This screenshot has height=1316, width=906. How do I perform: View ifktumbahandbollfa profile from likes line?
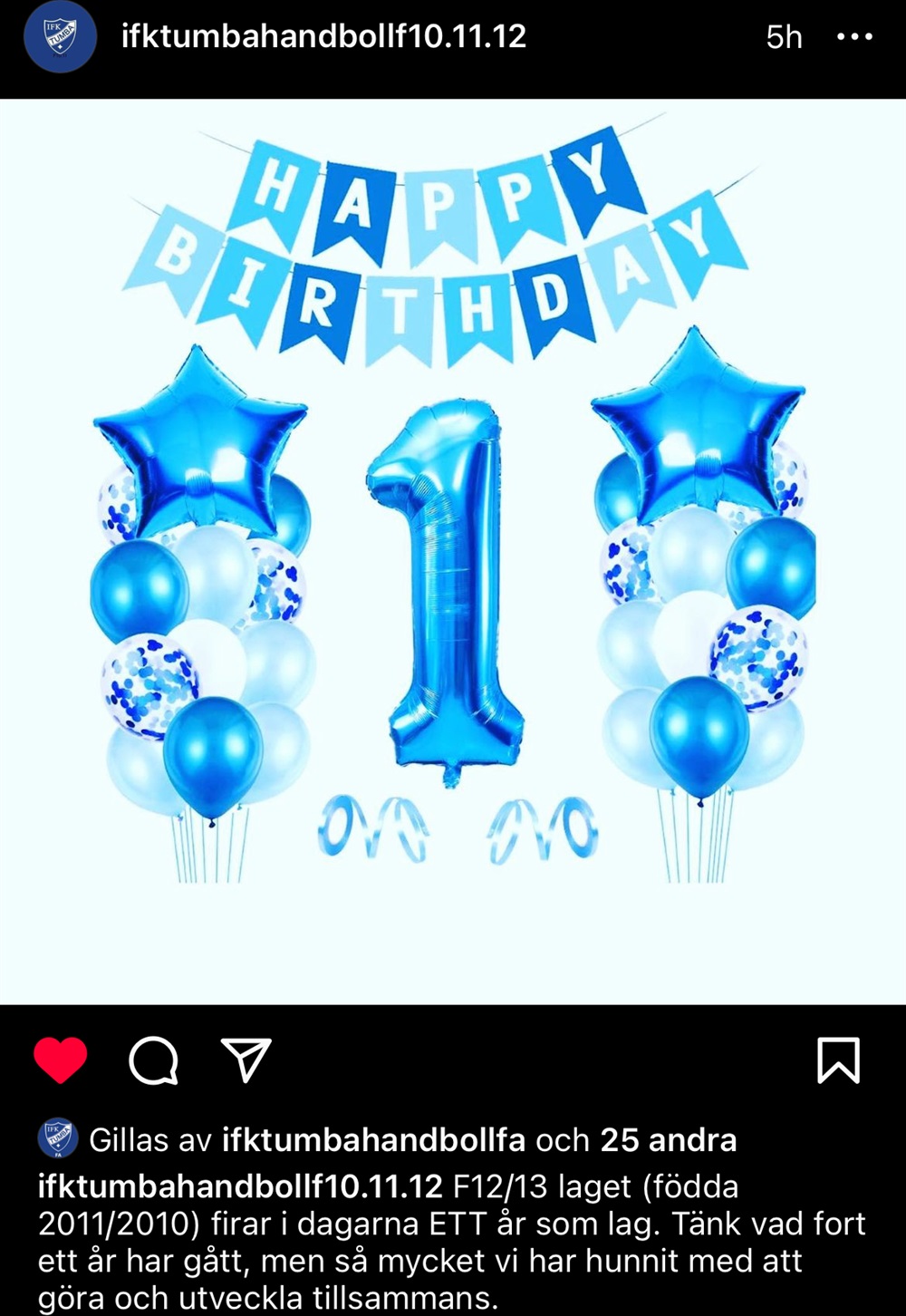373,1140
